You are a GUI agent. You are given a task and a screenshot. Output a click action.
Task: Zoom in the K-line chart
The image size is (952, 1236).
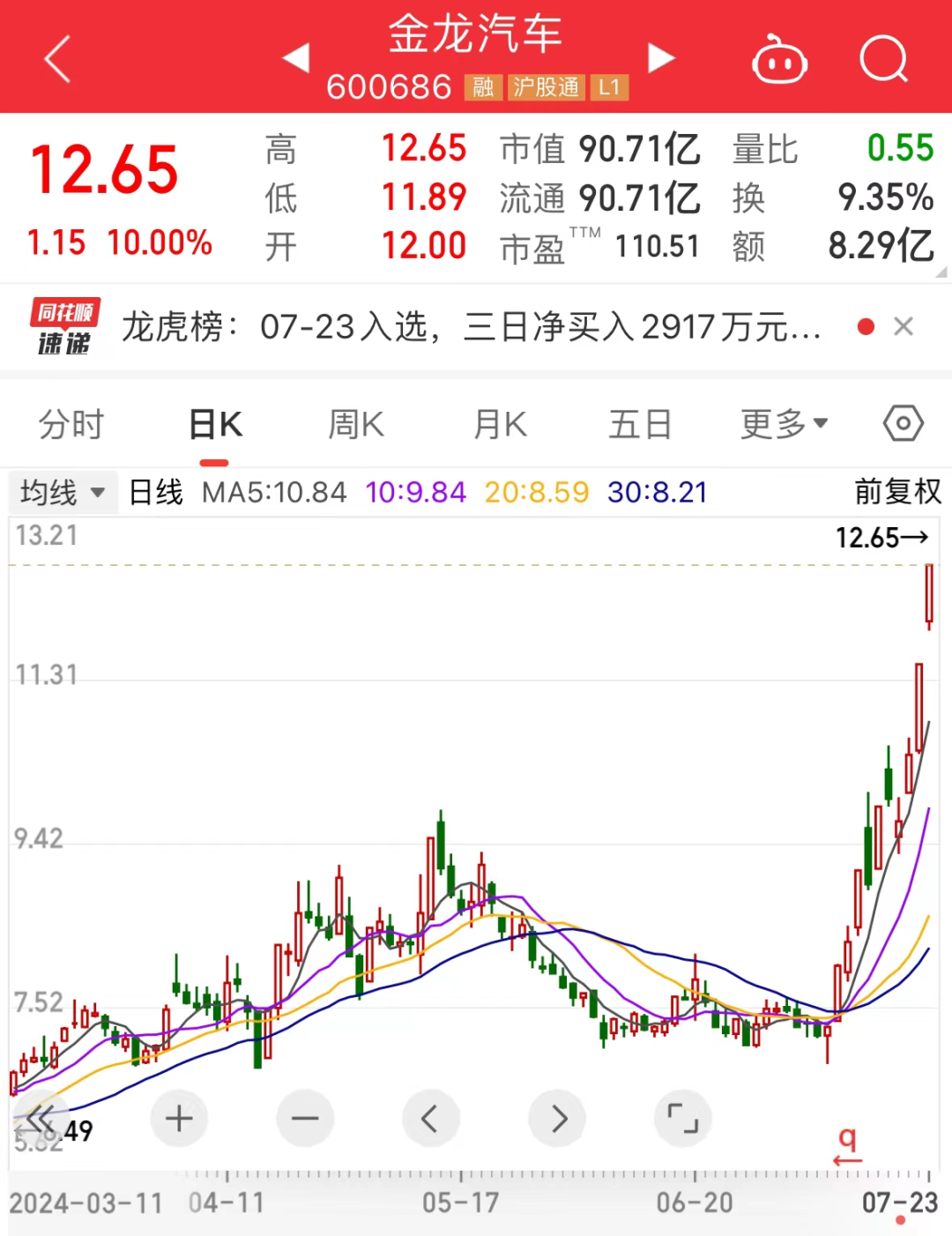click(x=179, y=1119)
